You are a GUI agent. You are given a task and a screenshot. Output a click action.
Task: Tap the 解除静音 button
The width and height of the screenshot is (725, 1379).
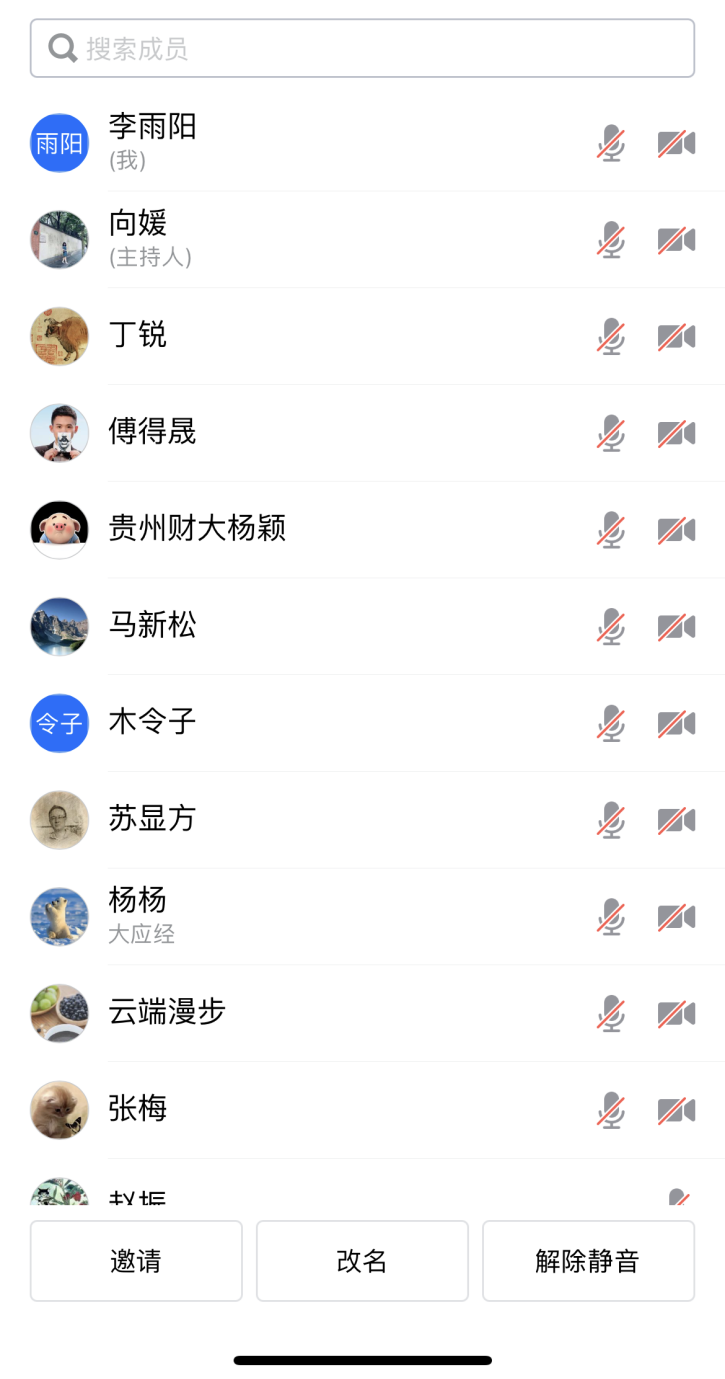click(588, 1261)
